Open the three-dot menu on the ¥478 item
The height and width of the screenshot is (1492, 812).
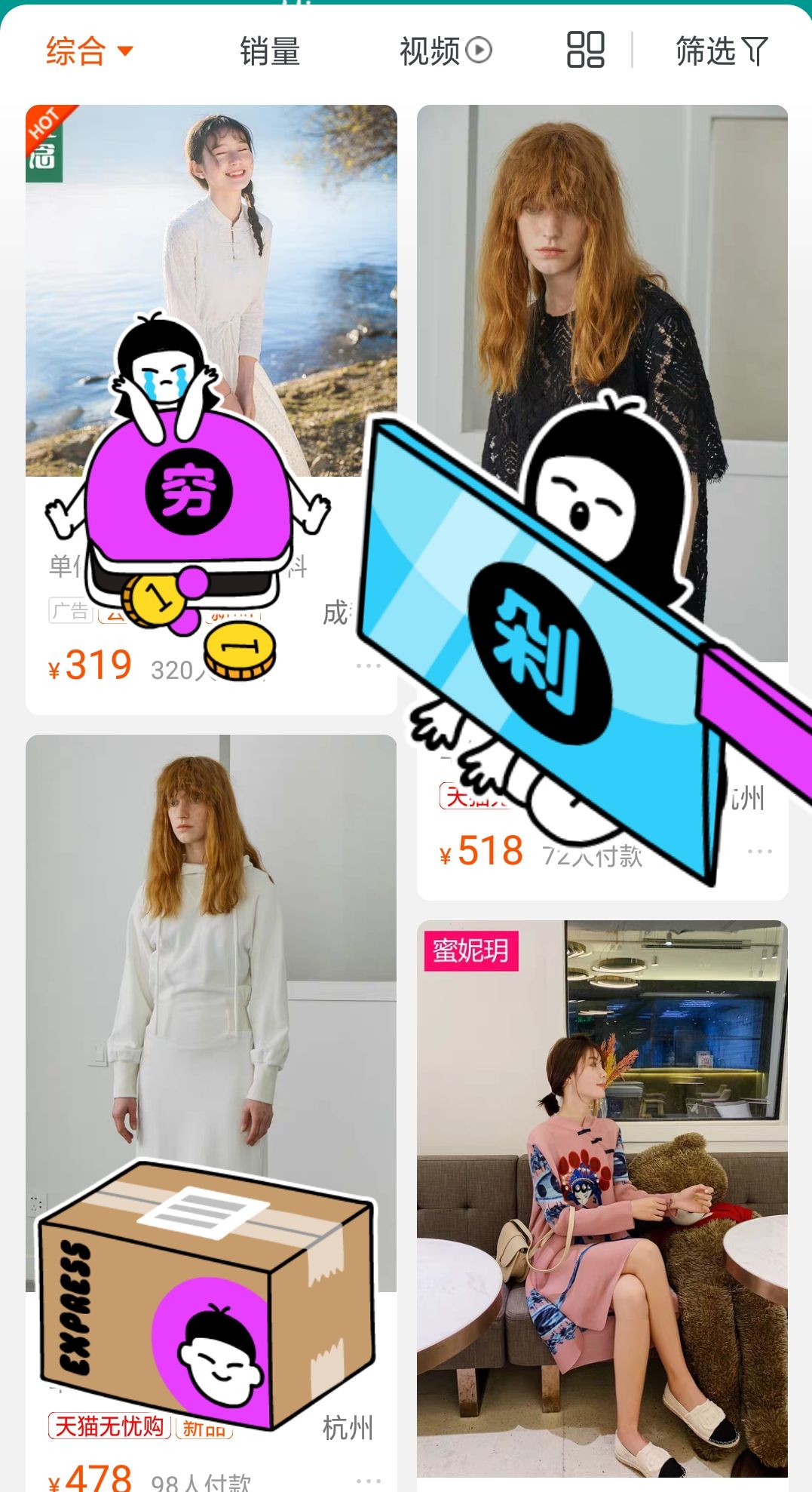[x=368, y=1481]
